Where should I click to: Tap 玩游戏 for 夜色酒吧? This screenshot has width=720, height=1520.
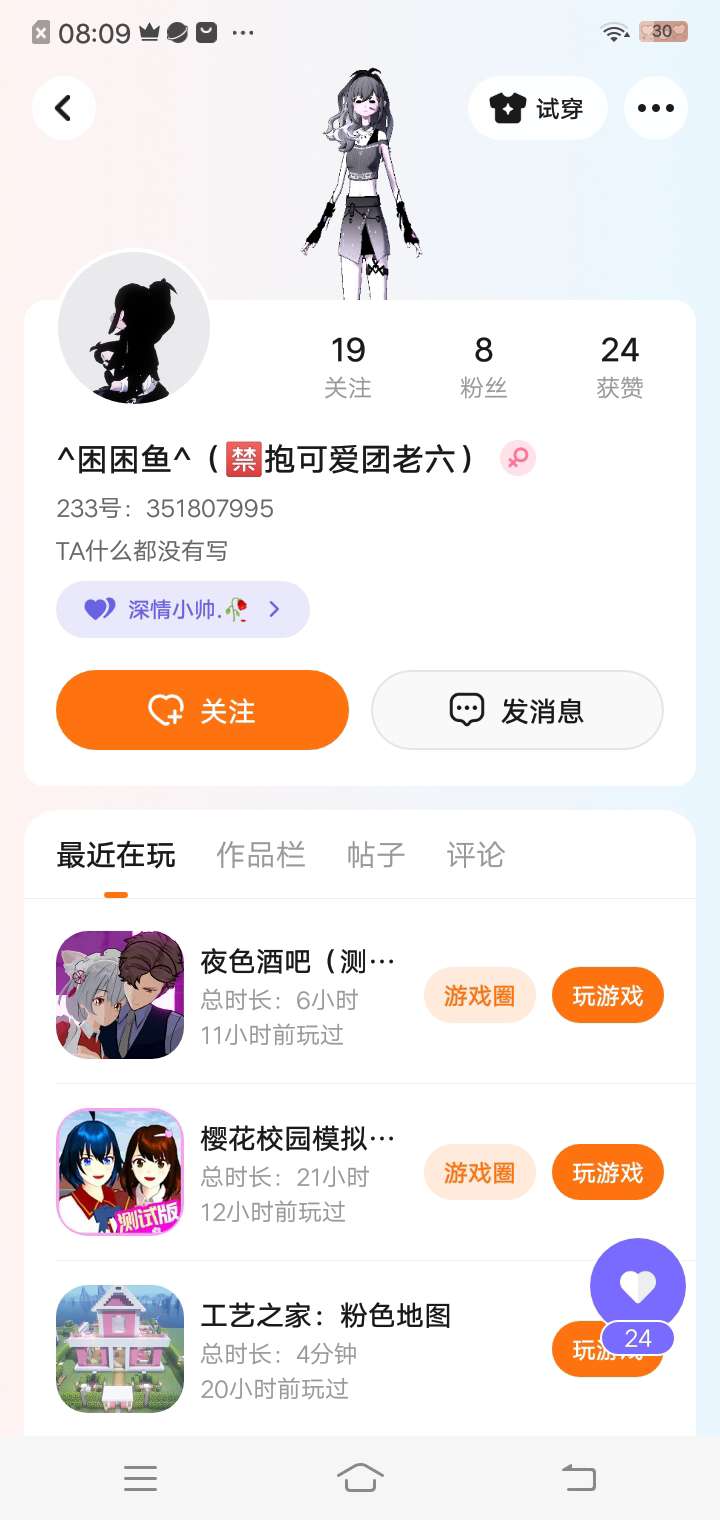608,995
